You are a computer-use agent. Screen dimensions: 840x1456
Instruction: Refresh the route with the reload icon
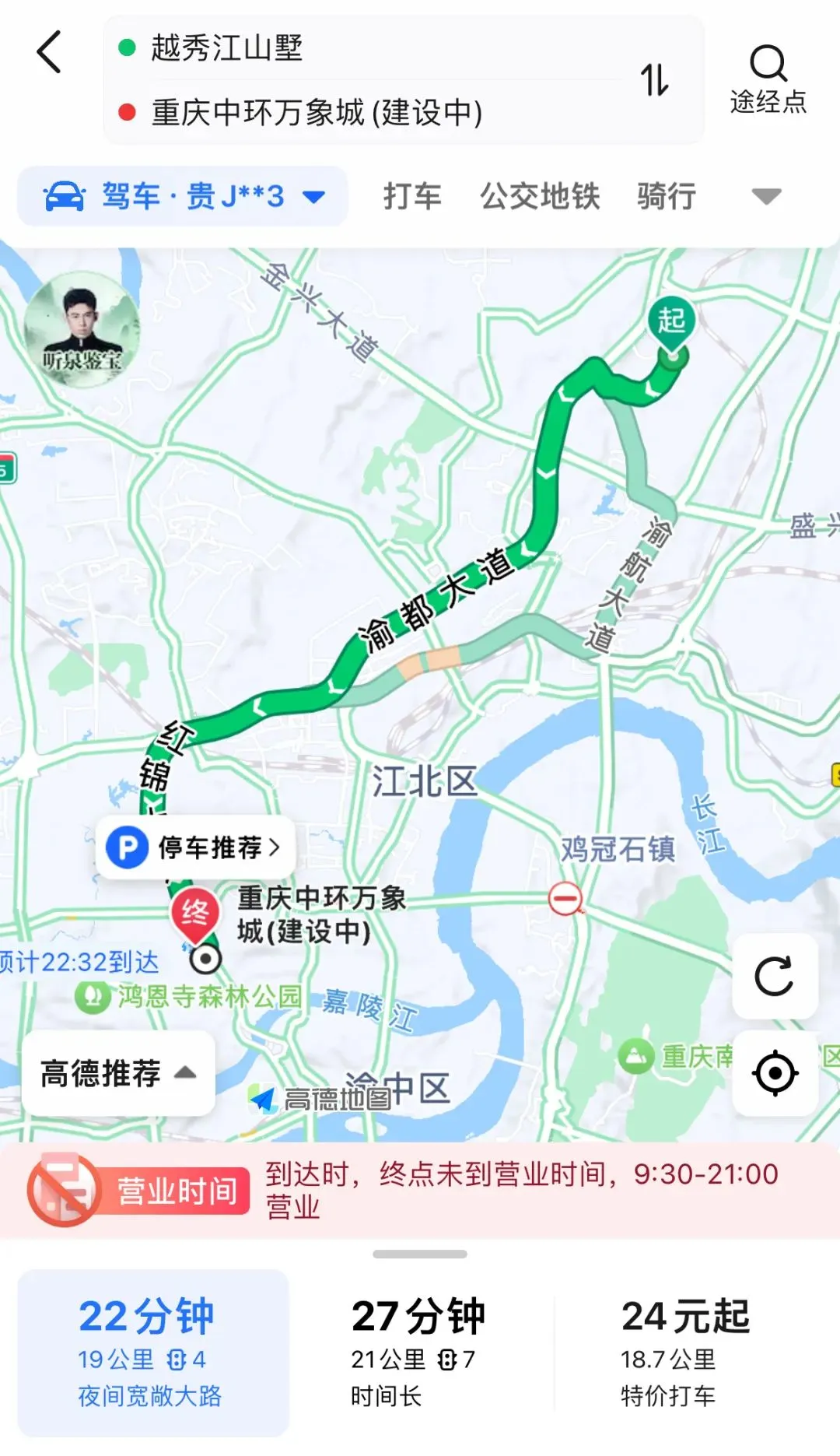(x=775, y=976)
